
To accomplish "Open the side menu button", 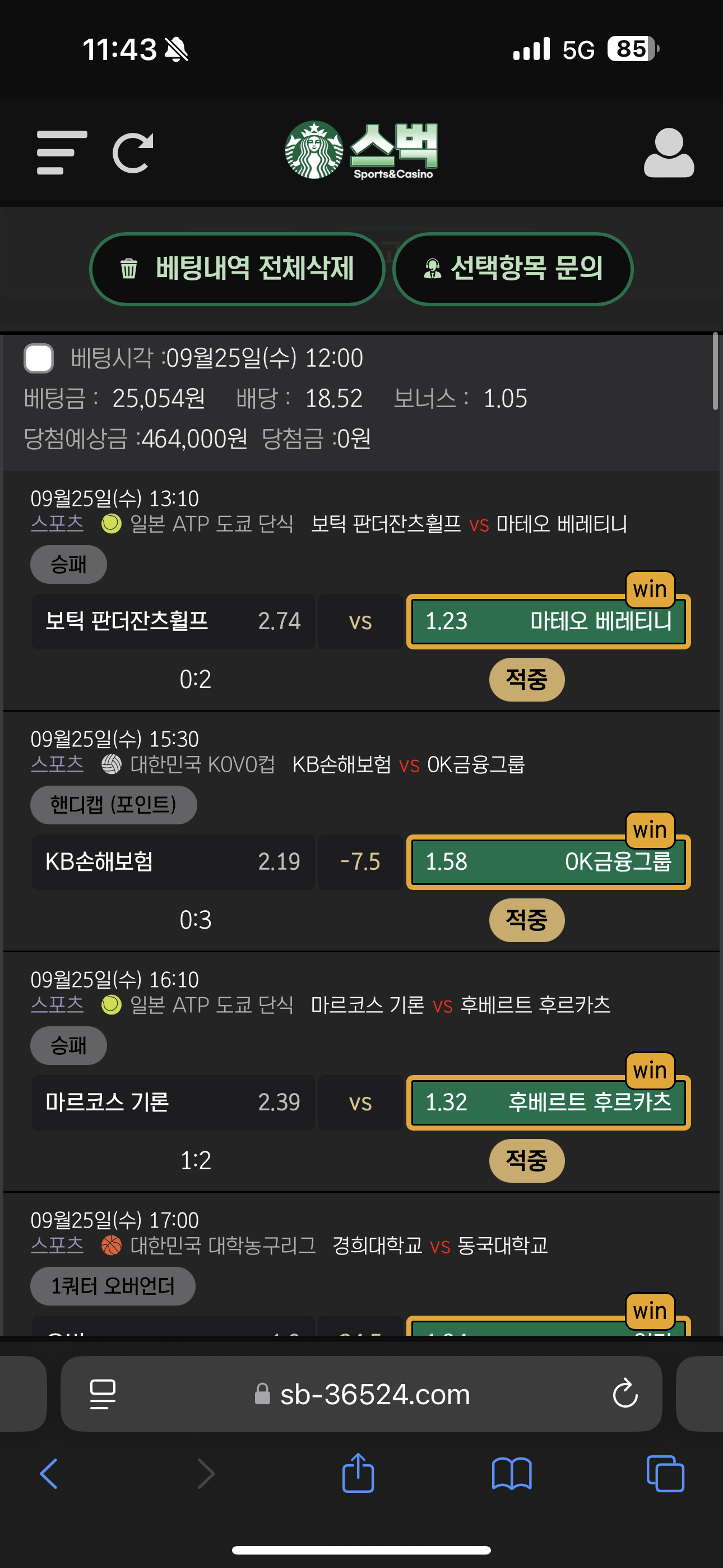I will coord(62,152).
